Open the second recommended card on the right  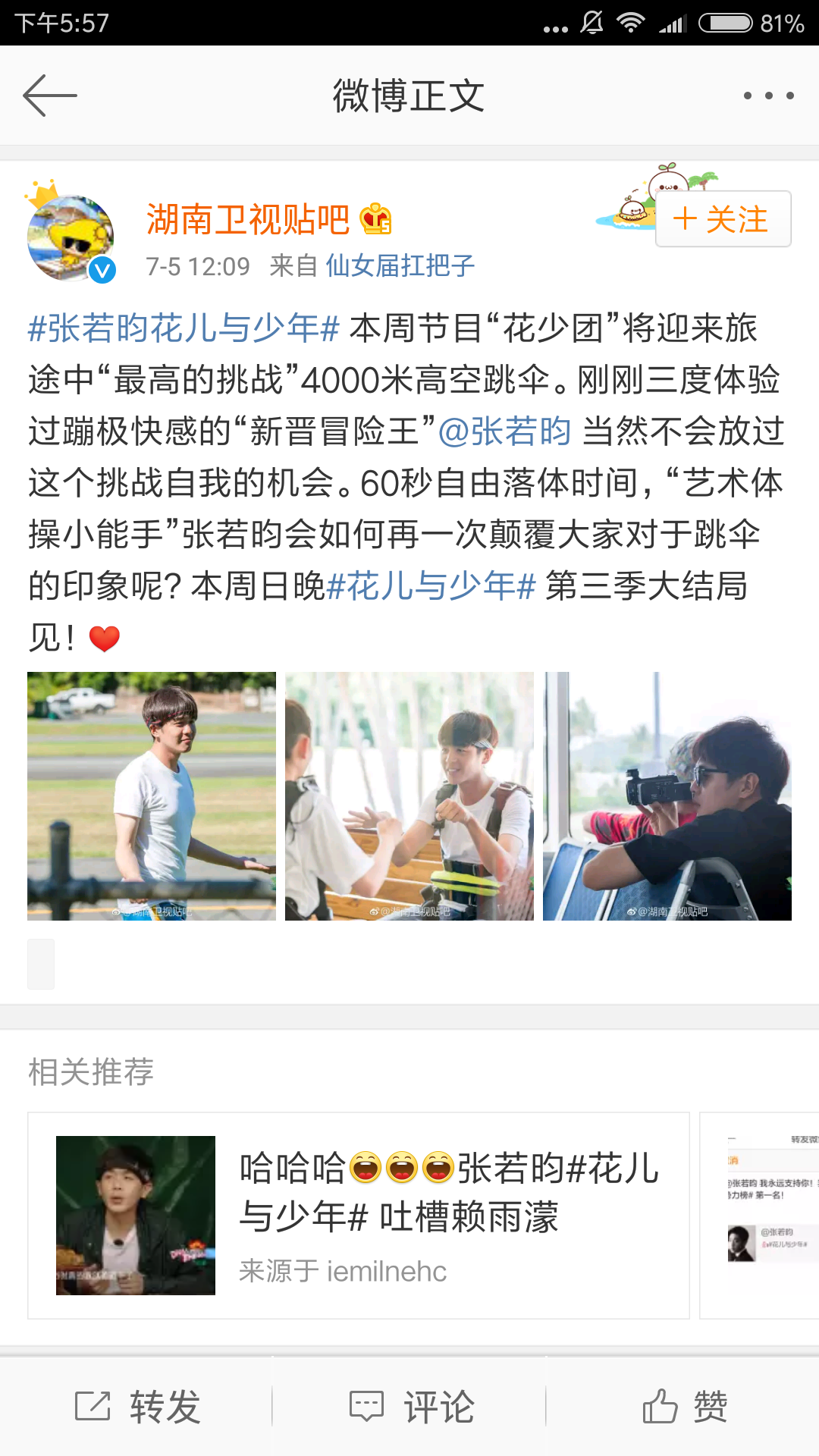click(x=761, y=1216)
